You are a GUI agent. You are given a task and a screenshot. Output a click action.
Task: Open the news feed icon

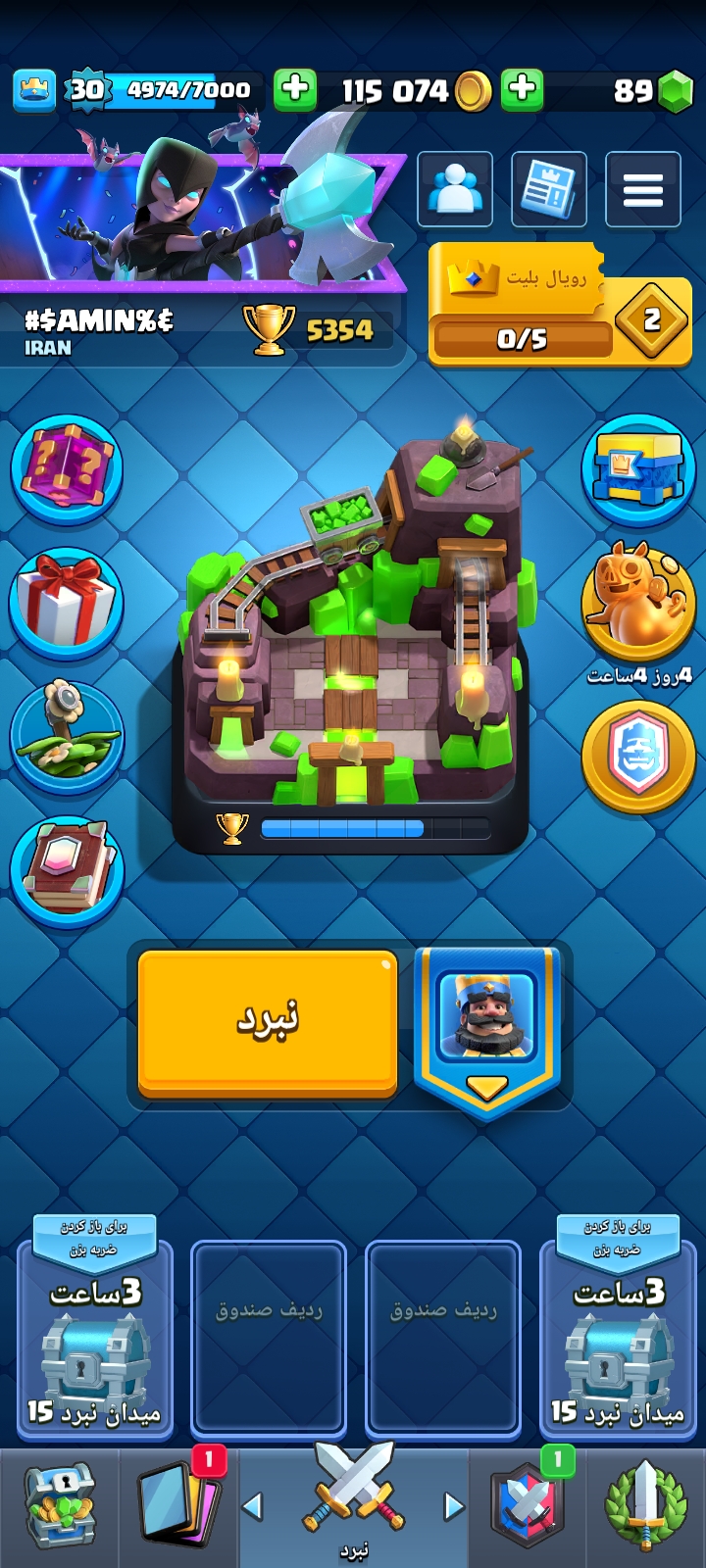tap(549, 189)
